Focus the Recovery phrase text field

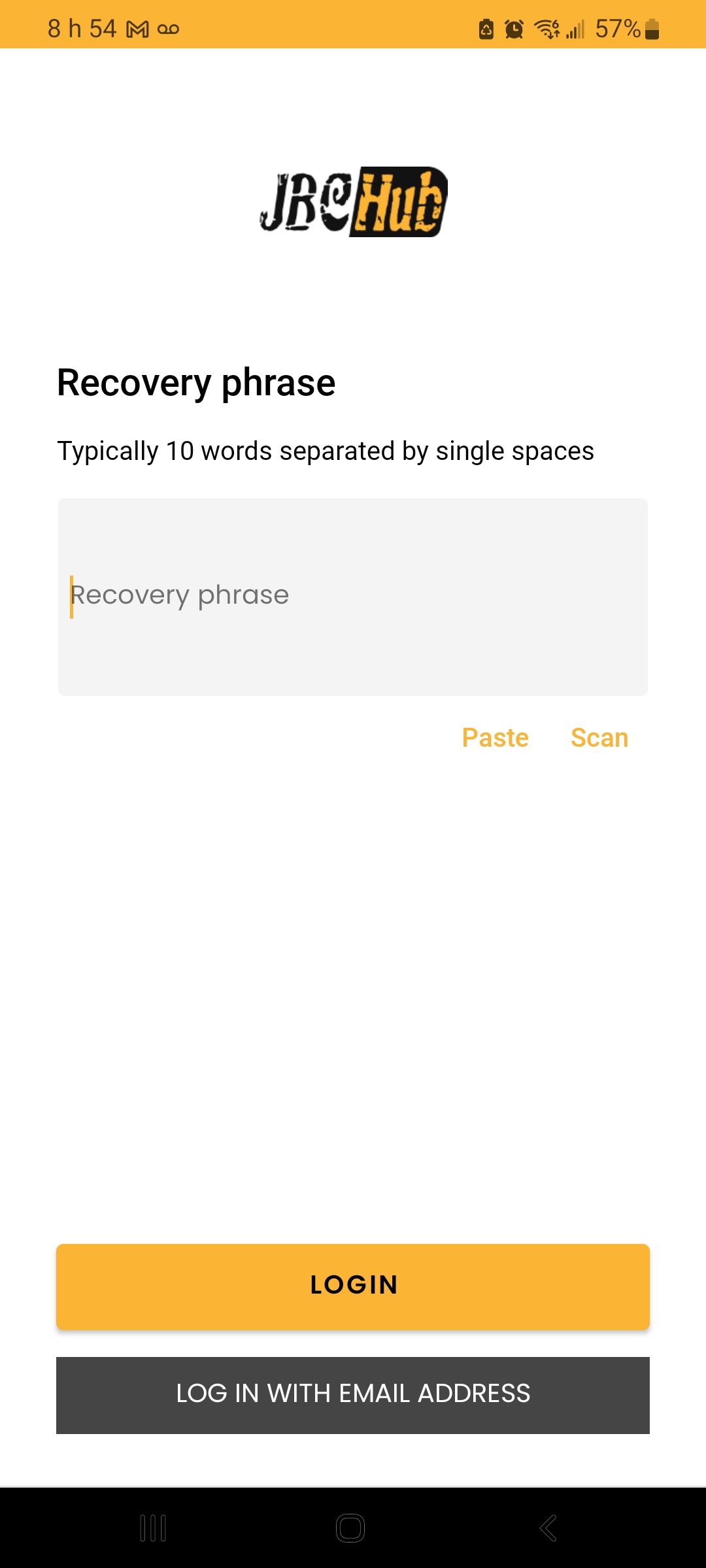tap(353, 597)
